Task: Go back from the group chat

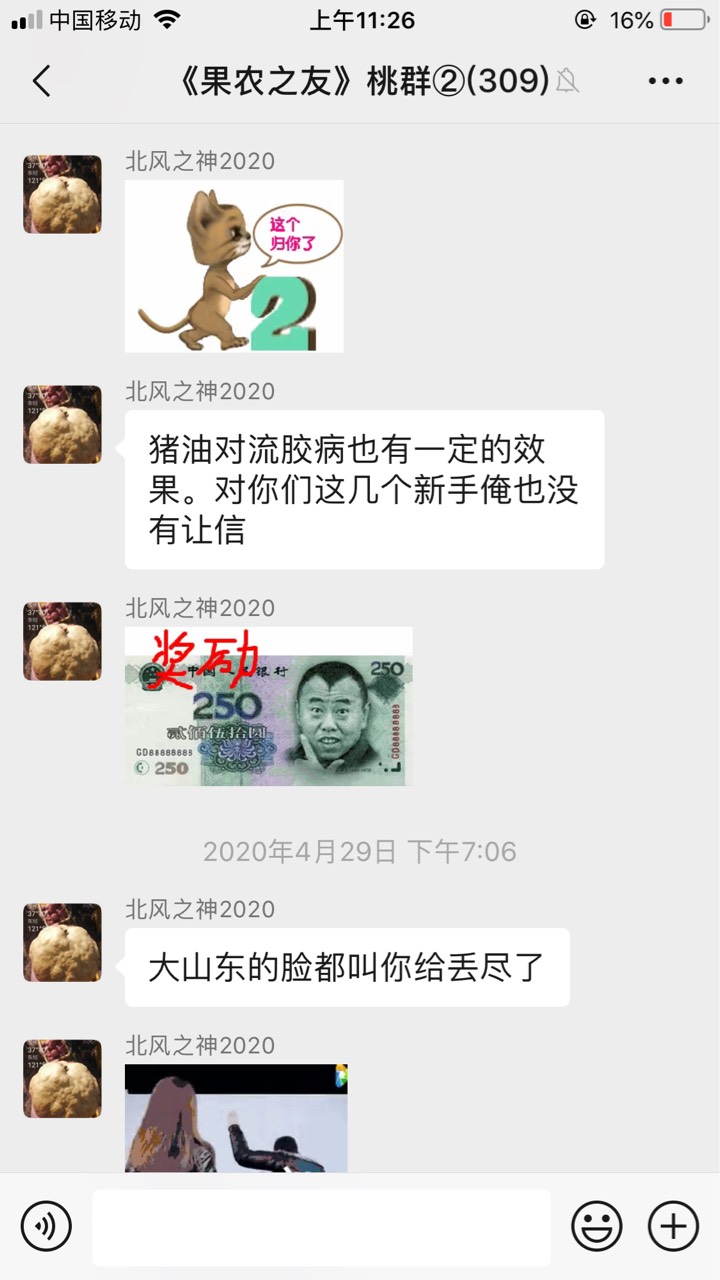Action: tap(41, 81)
